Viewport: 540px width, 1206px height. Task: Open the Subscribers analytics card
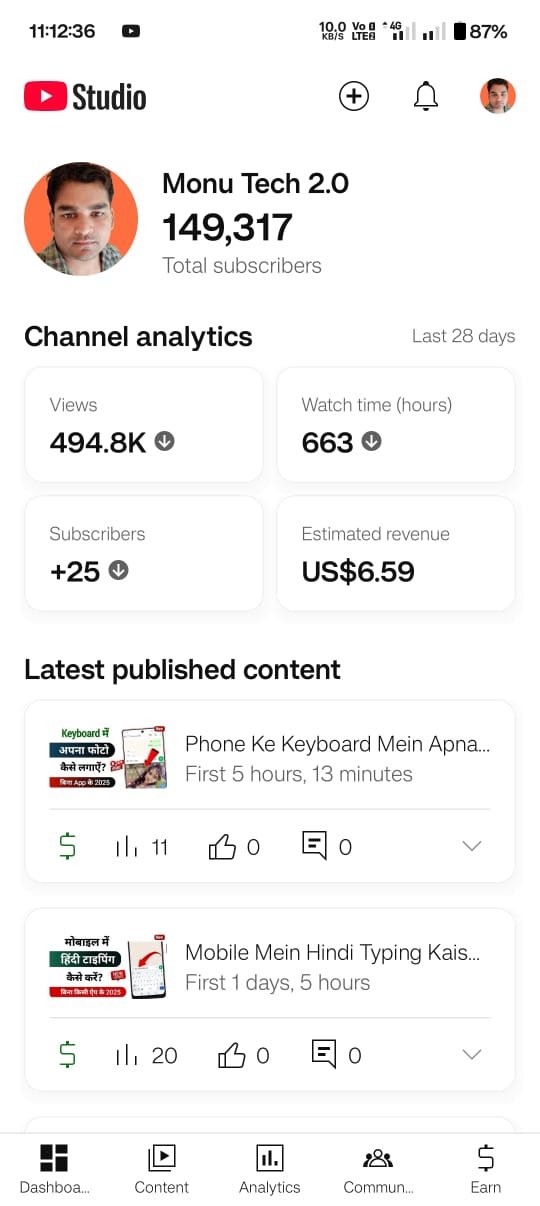click(144, 553)
